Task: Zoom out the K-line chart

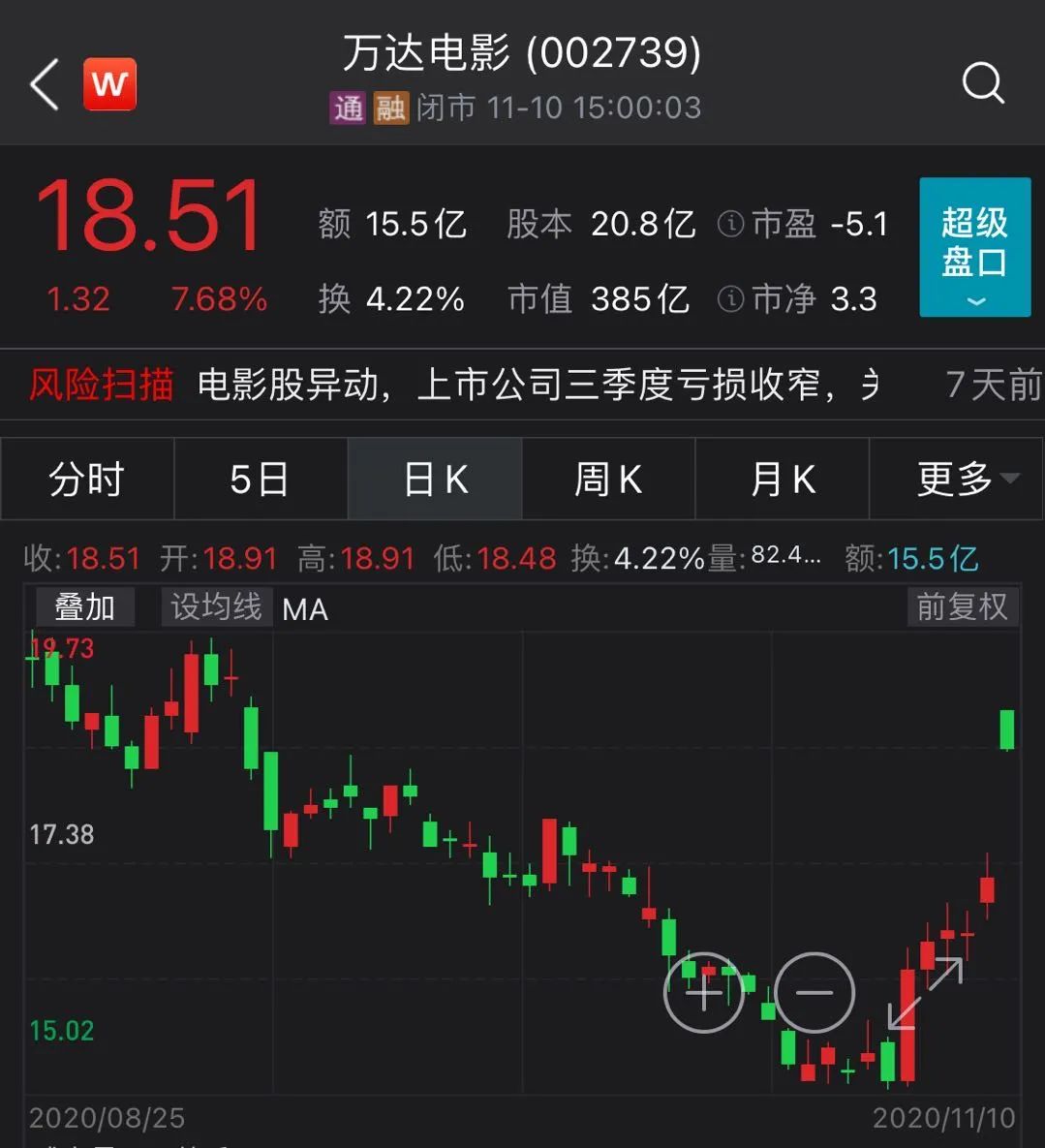Action: [814, 992]
